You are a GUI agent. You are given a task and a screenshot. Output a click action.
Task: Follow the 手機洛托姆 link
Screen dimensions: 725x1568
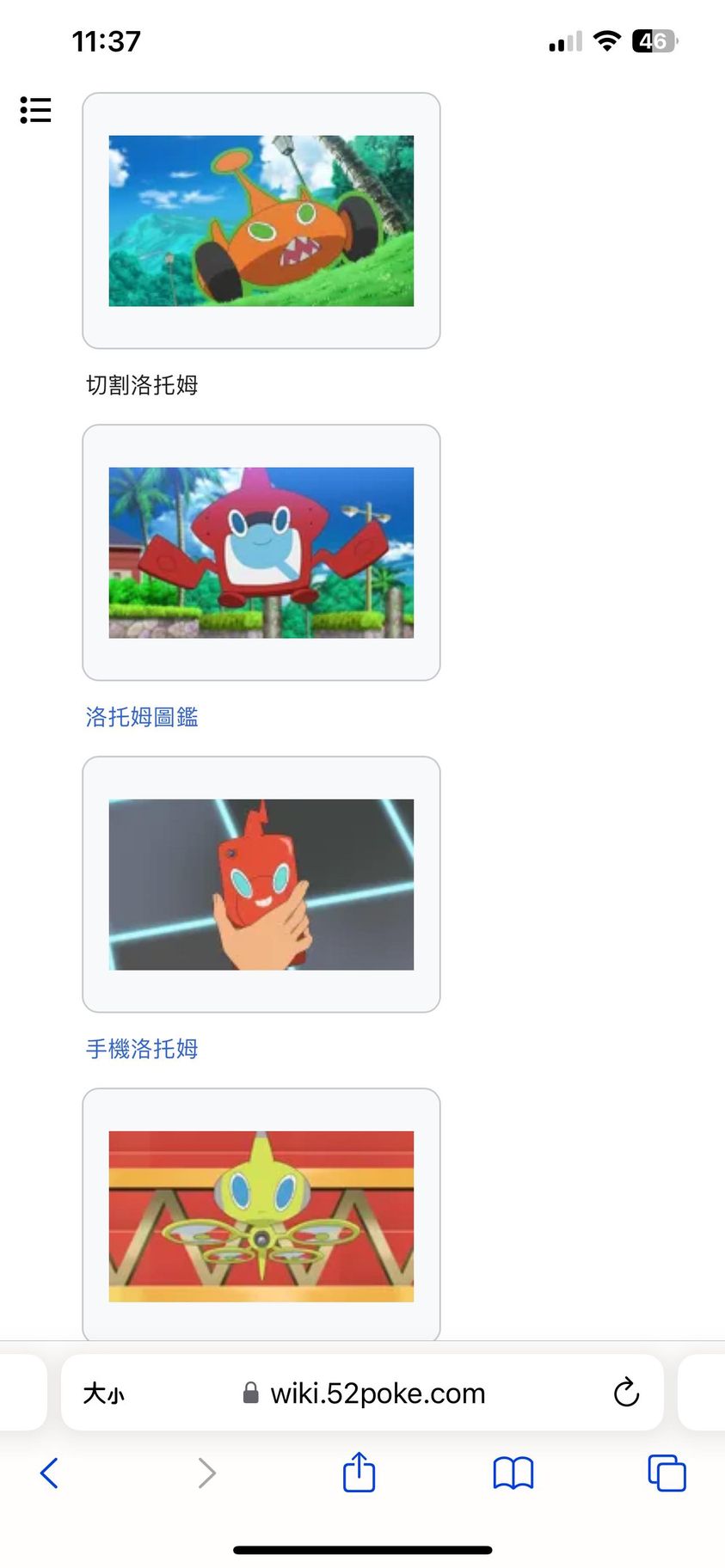coord(142,1049)
